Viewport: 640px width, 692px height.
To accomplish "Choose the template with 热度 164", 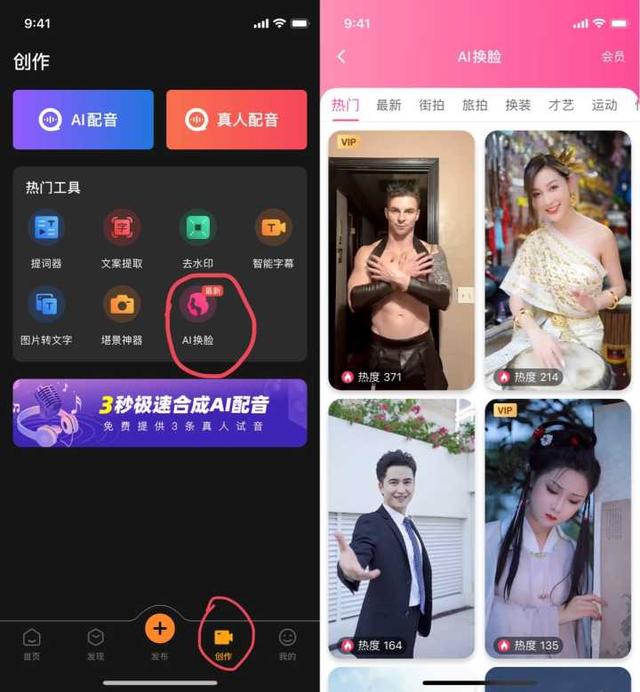I will [x=401, y=528].
